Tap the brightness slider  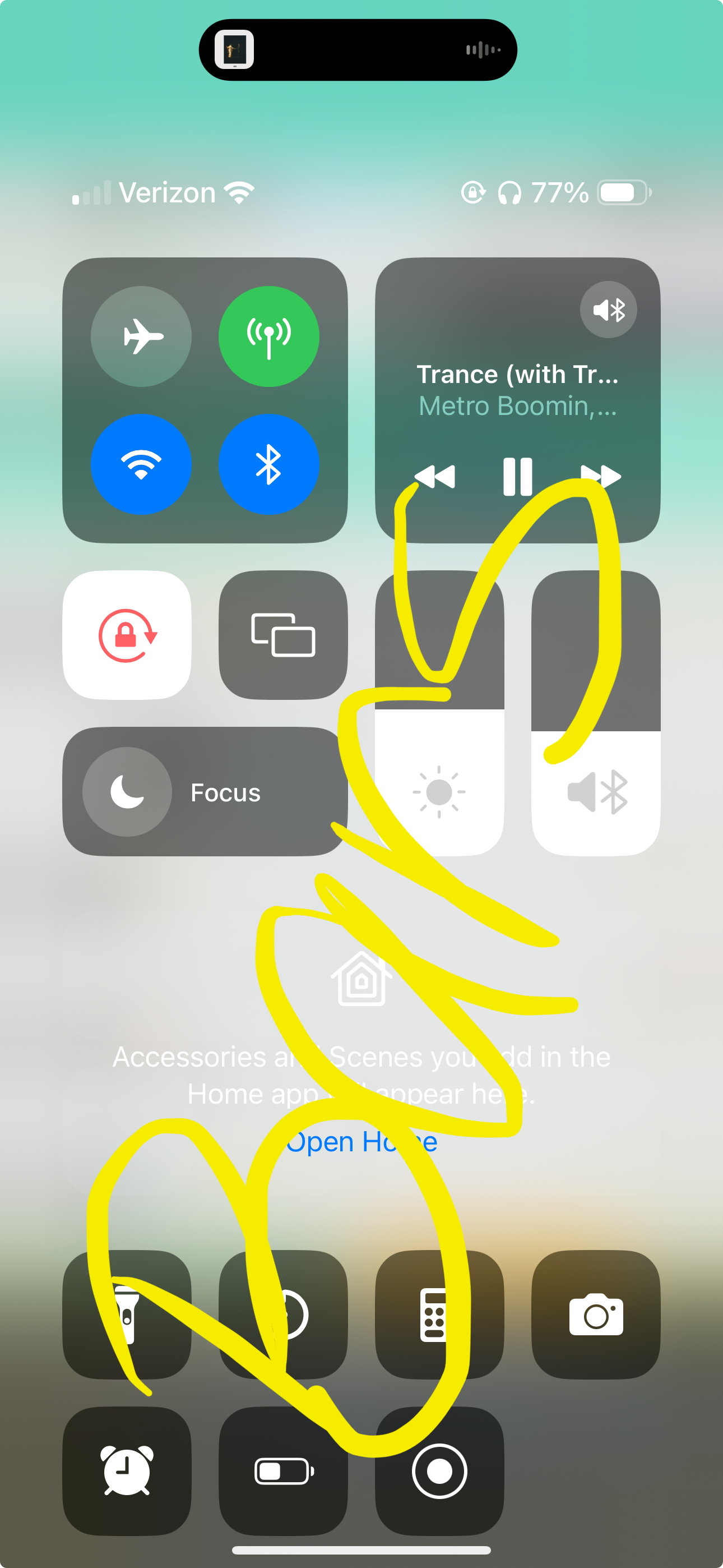(x=439, y=713)
